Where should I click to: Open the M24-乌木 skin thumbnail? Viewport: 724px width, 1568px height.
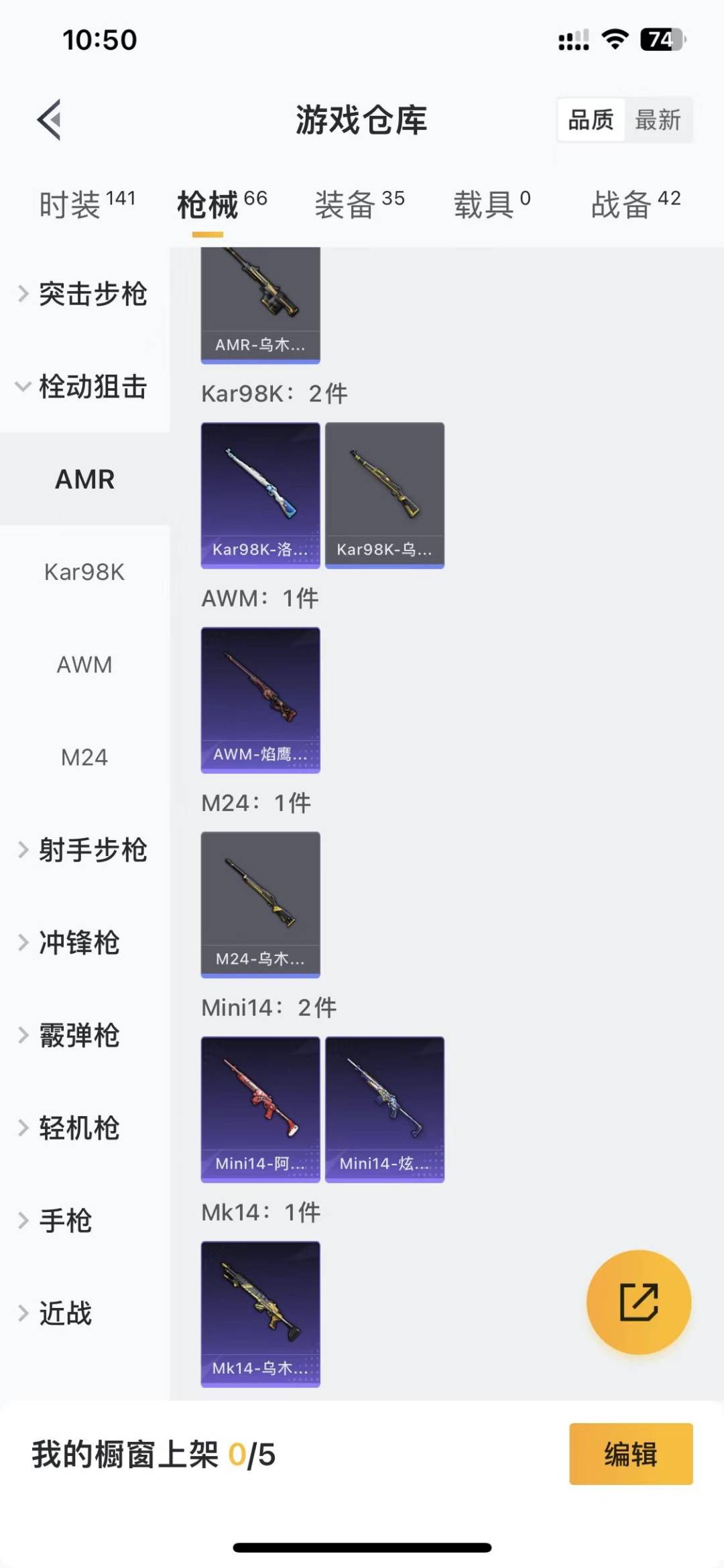pos(260,905)
